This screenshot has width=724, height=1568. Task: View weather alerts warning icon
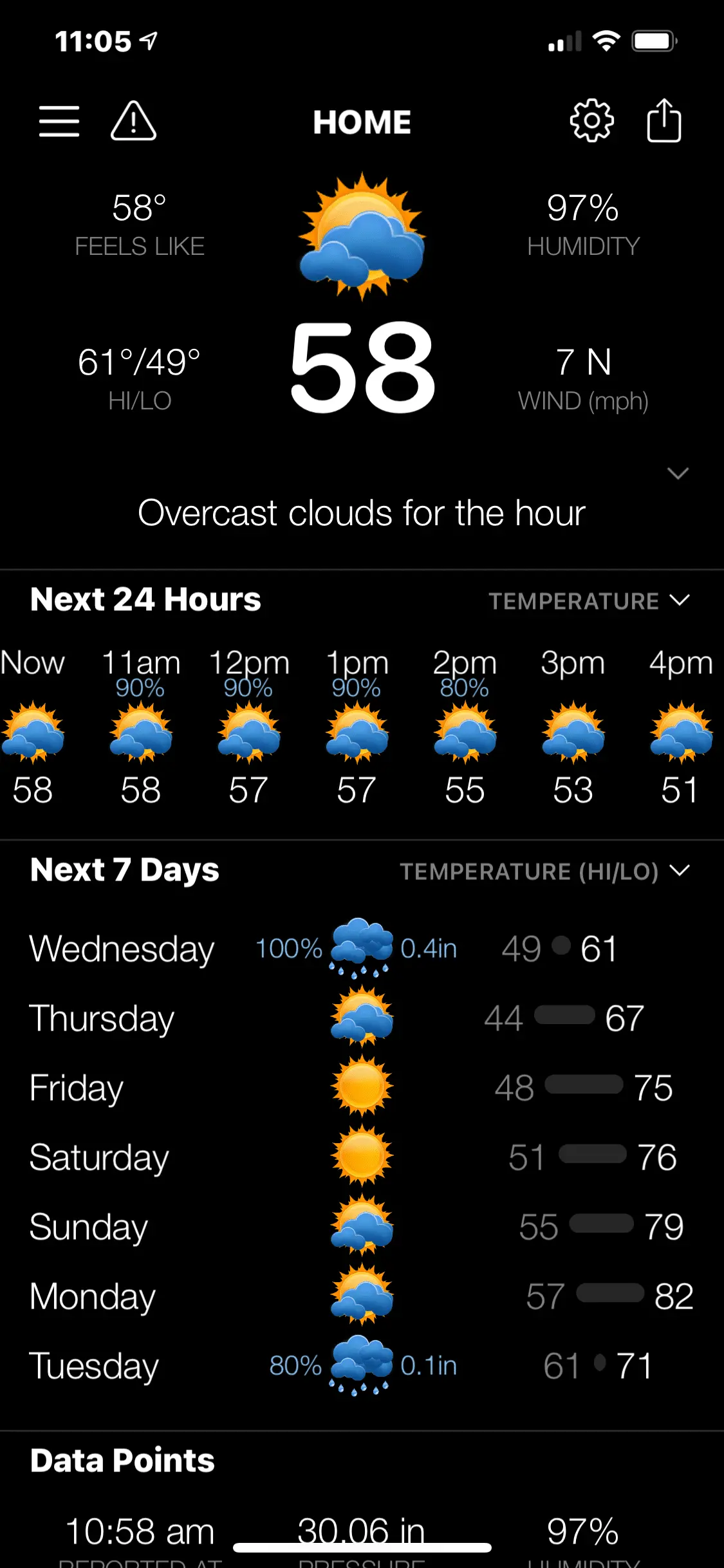(133, 121)
